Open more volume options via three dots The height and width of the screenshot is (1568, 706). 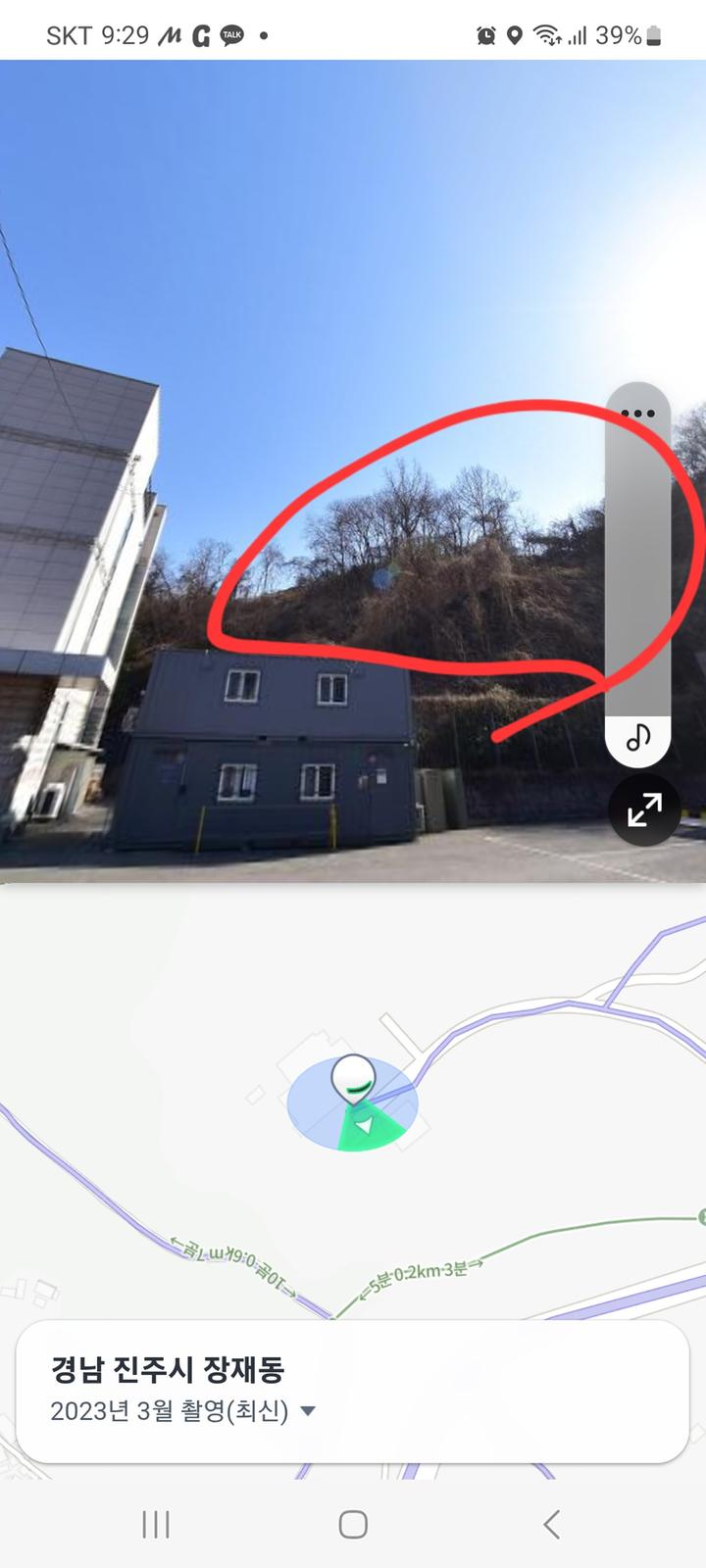[638, 413]
